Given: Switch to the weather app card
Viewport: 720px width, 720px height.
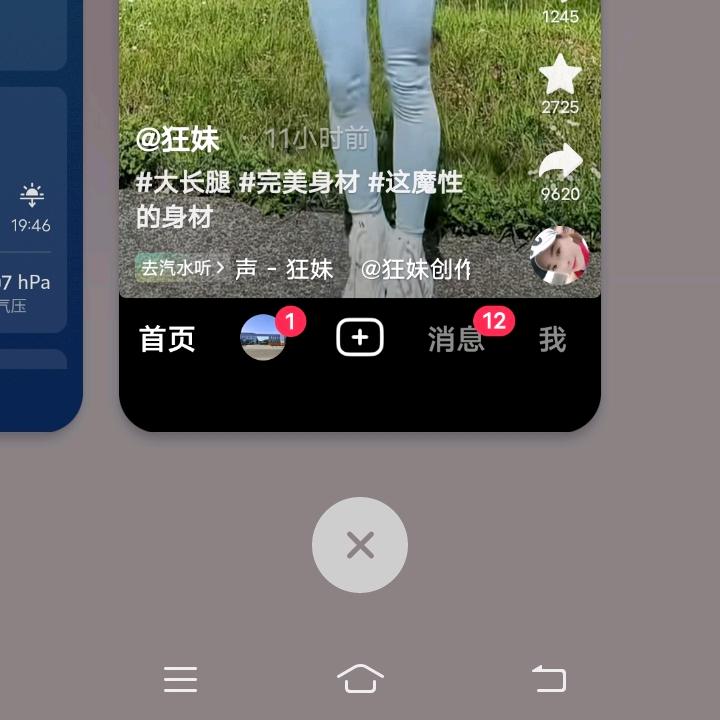Looking at the screenshot, I should point(35,220).
